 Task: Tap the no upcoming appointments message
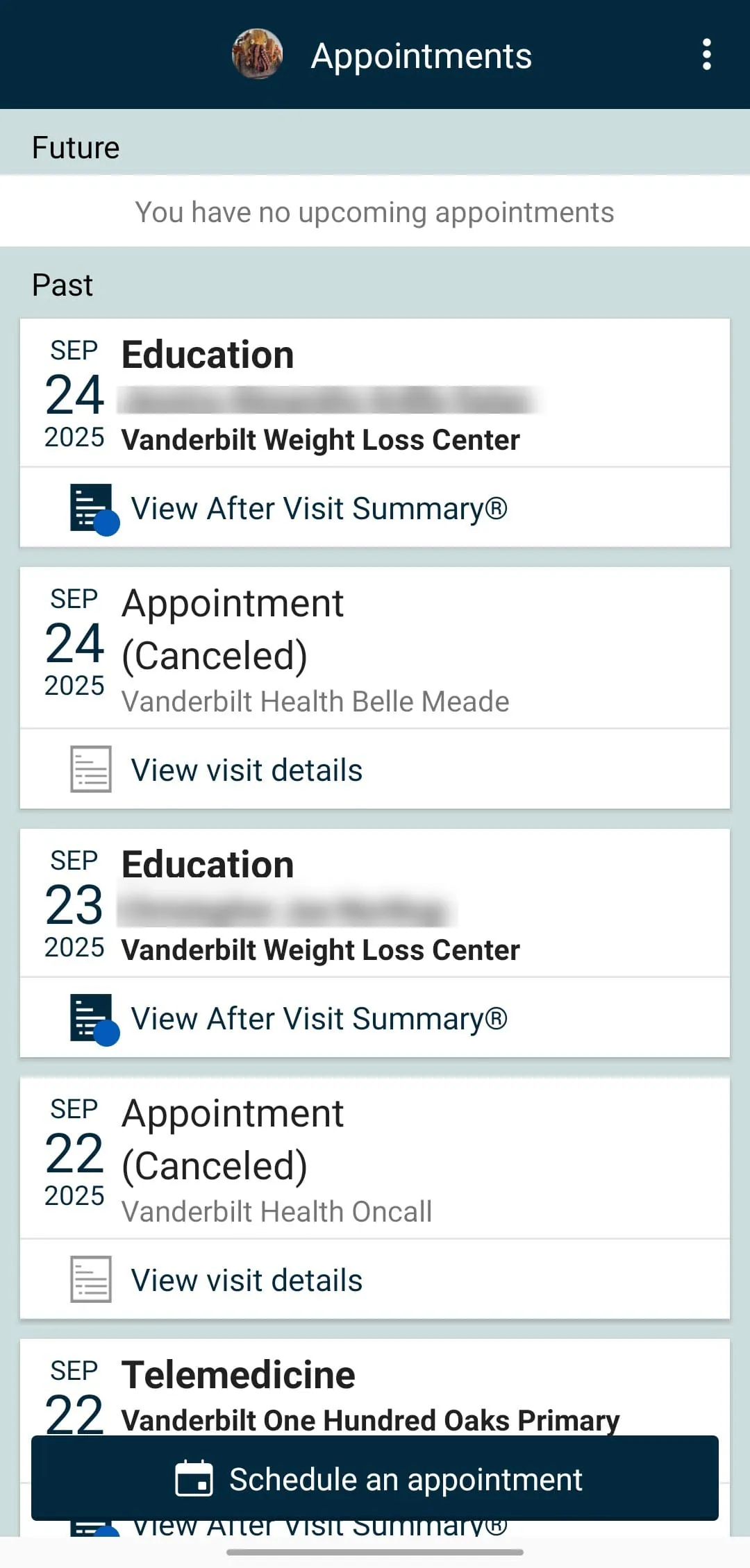[375, 211]
